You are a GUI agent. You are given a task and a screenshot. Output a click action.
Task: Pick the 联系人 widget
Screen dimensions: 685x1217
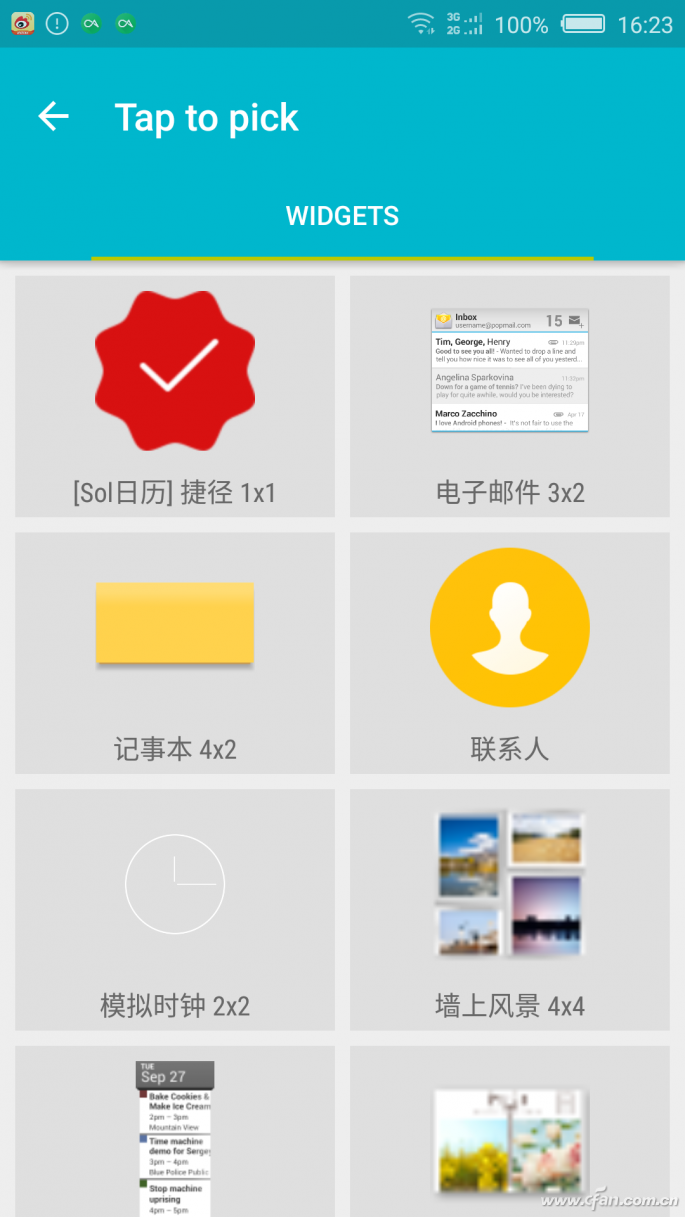click(x=509, y=653)
